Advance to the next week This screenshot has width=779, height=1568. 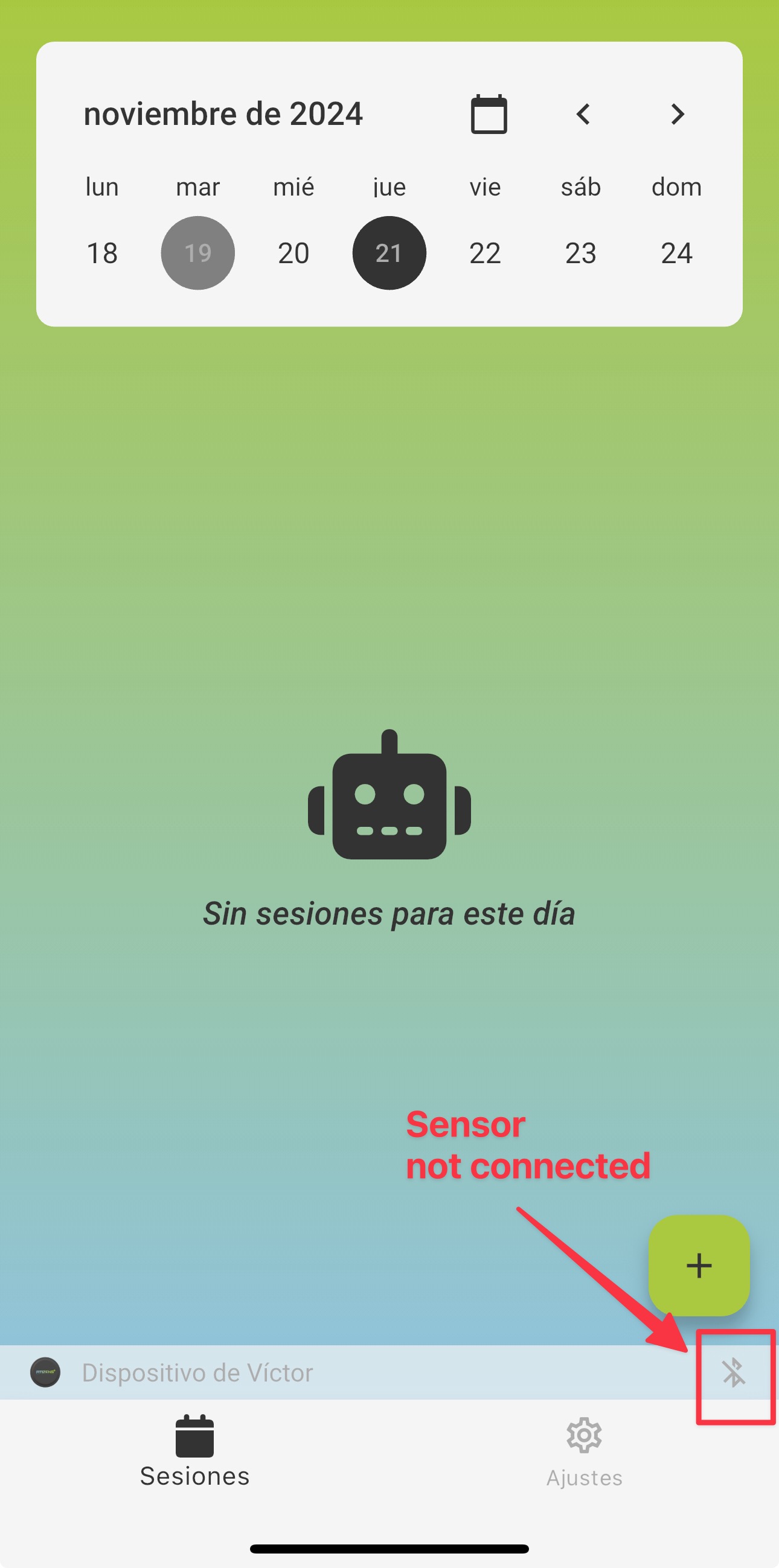(x=676, y=114)
